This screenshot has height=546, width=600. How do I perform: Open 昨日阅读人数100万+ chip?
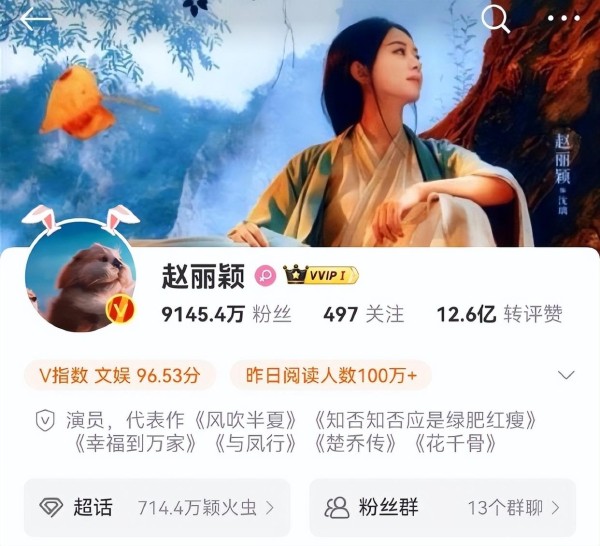point(330,375)
